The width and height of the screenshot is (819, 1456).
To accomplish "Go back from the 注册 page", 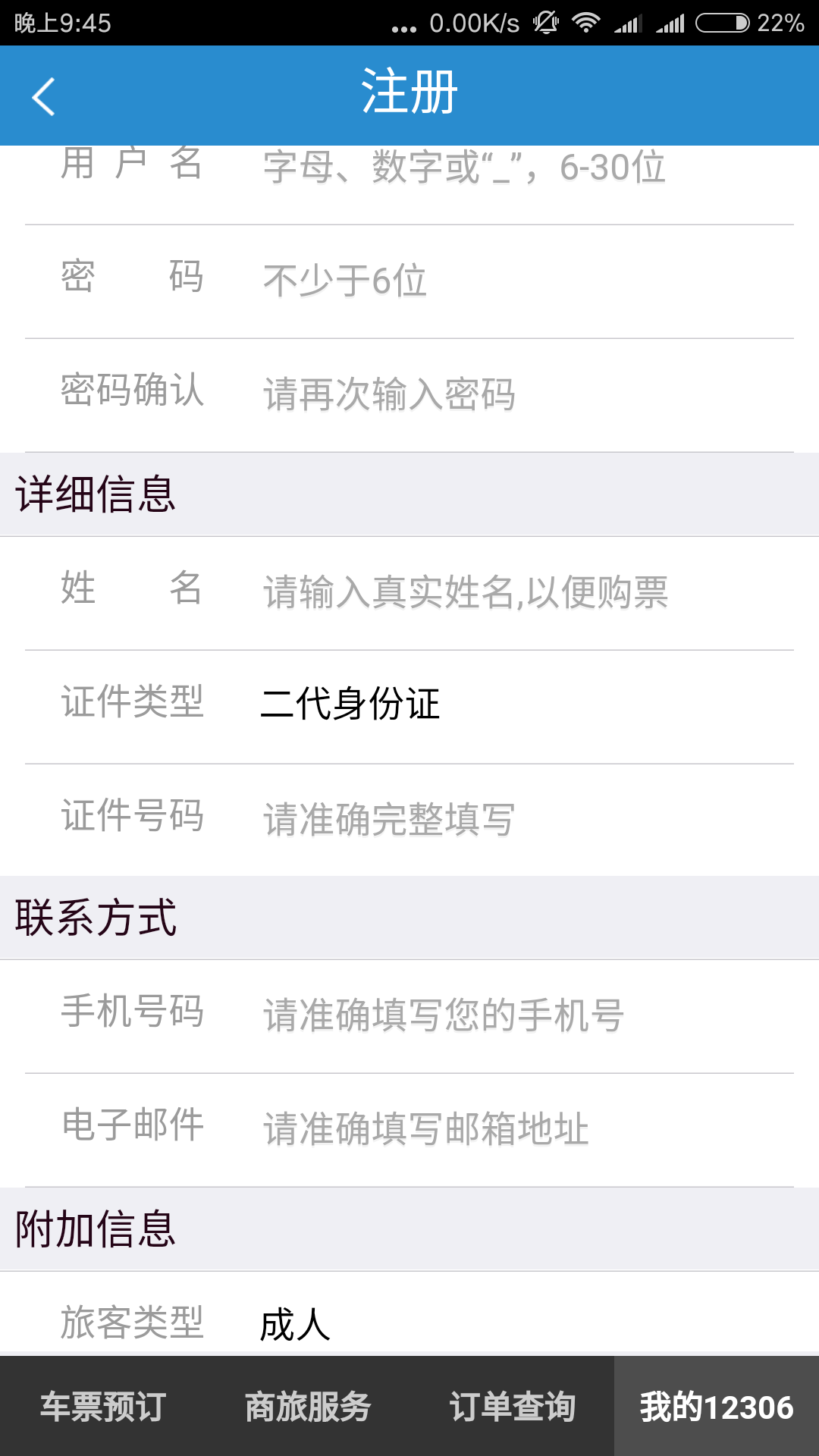I will [x=44, y=96].
